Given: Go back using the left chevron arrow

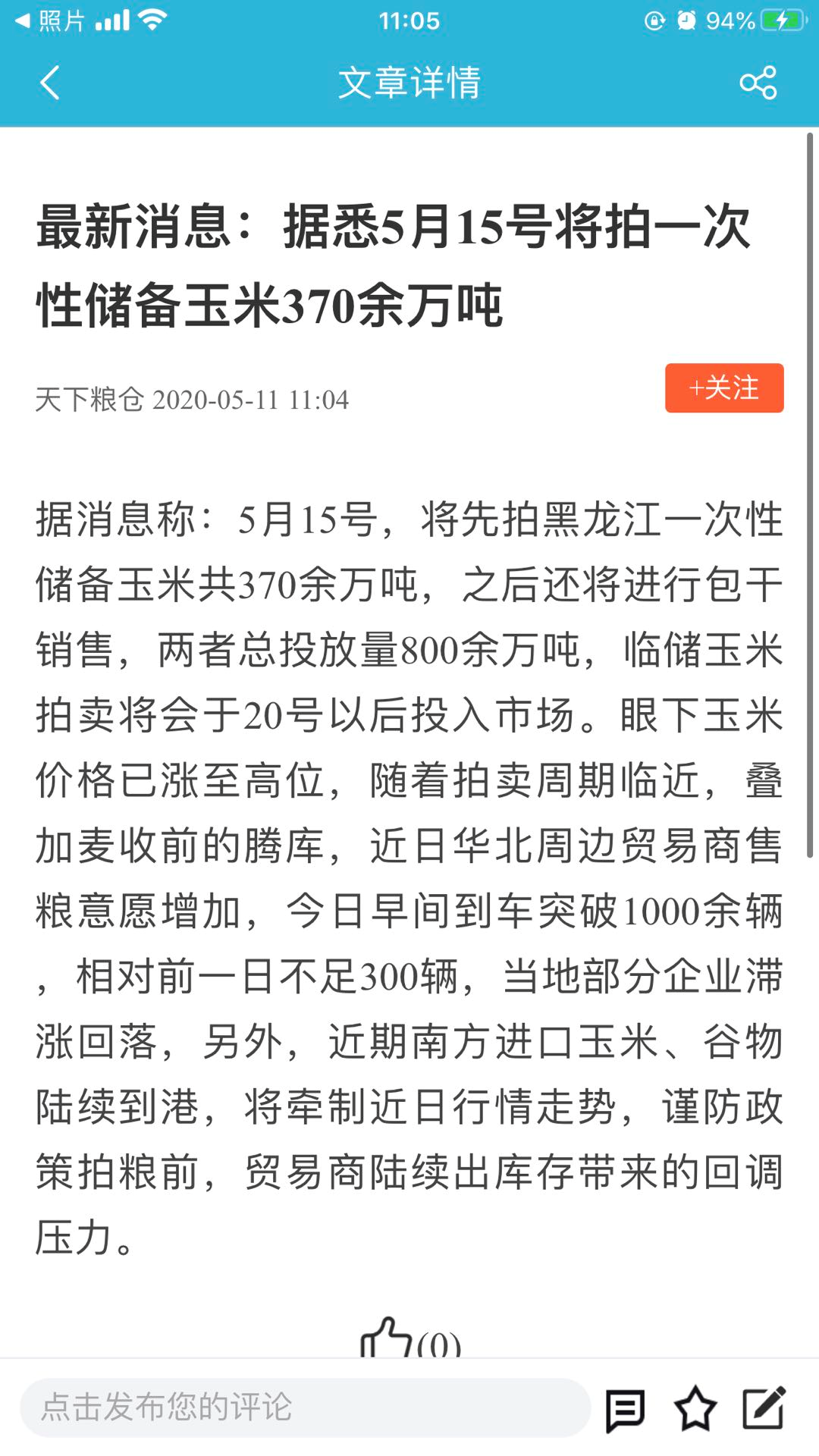Looking at the screenshot, I should coord(49,82).
